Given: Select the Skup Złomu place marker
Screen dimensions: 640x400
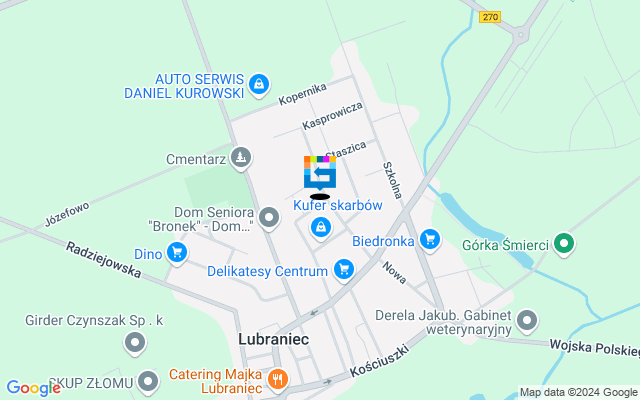Looking at the screenshot, I should (x=149, y=381).
